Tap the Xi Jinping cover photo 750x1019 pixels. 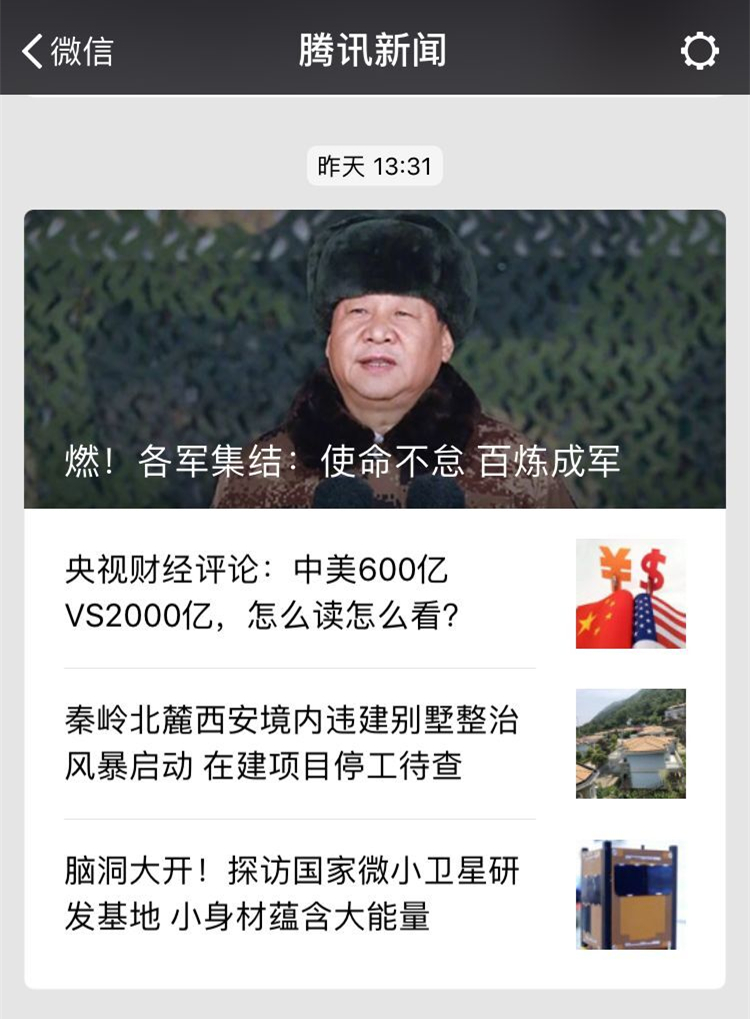pos(375,330)
